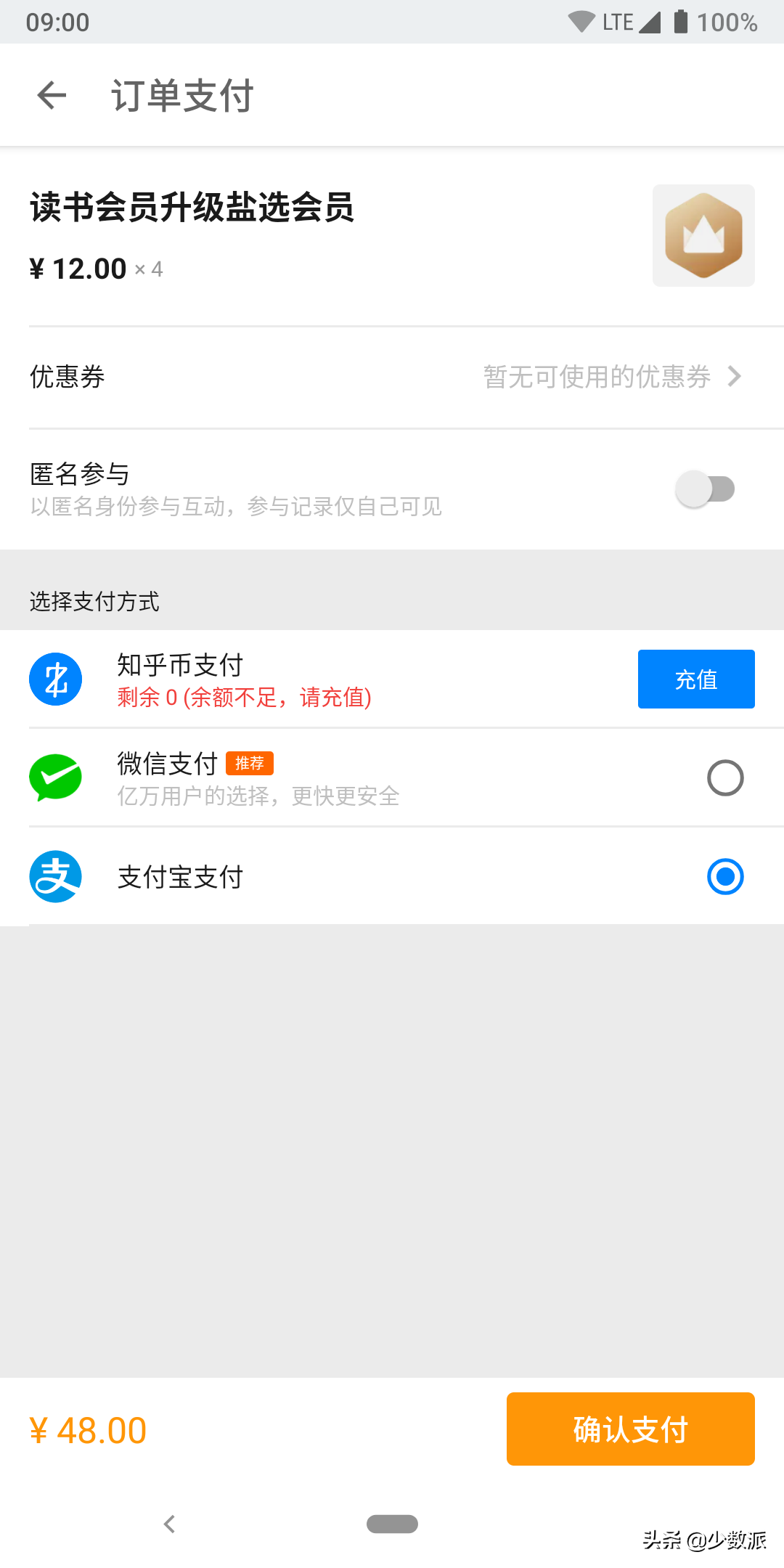784x1568 pixels.
Task: Choose the 支付宝支付 radio option
Action: click(x=724, y=877)
